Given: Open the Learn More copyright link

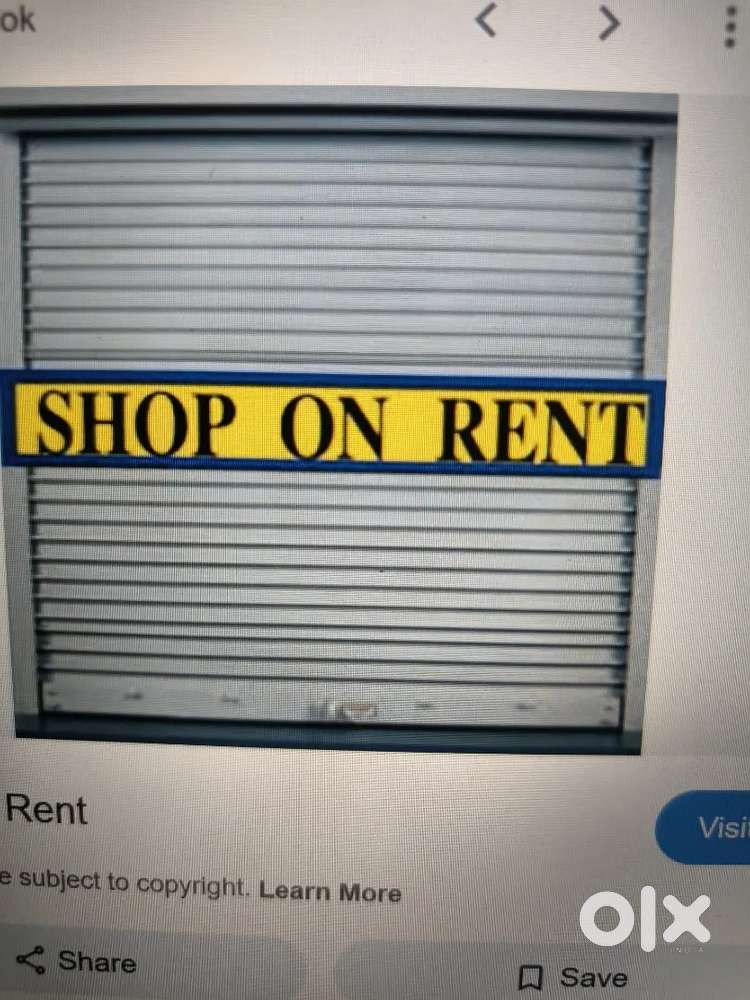Looking at the screenshot, I should tap(330, 891).
